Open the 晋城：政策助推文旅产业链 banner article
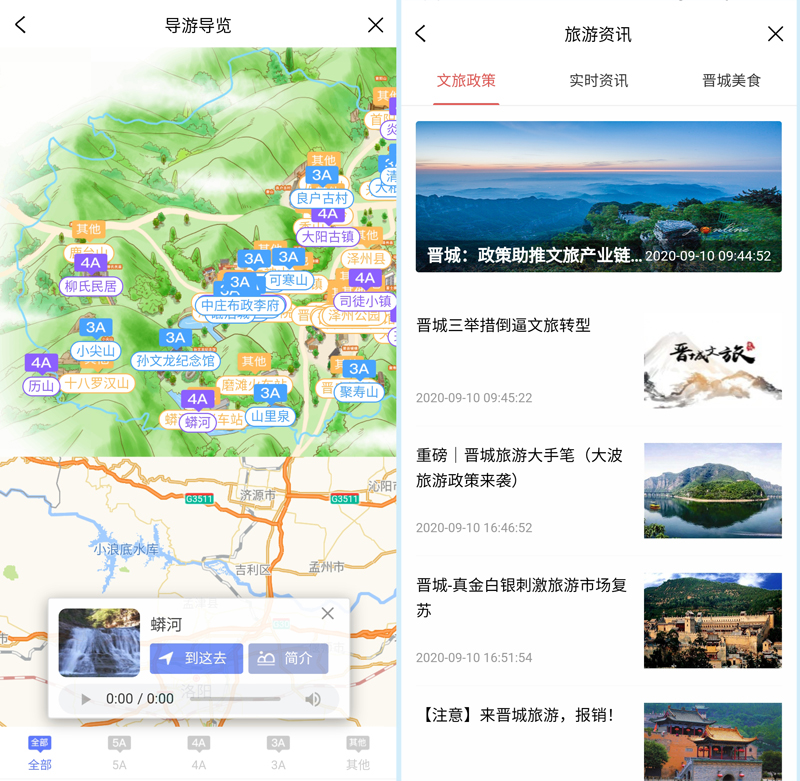 point(598,196)
